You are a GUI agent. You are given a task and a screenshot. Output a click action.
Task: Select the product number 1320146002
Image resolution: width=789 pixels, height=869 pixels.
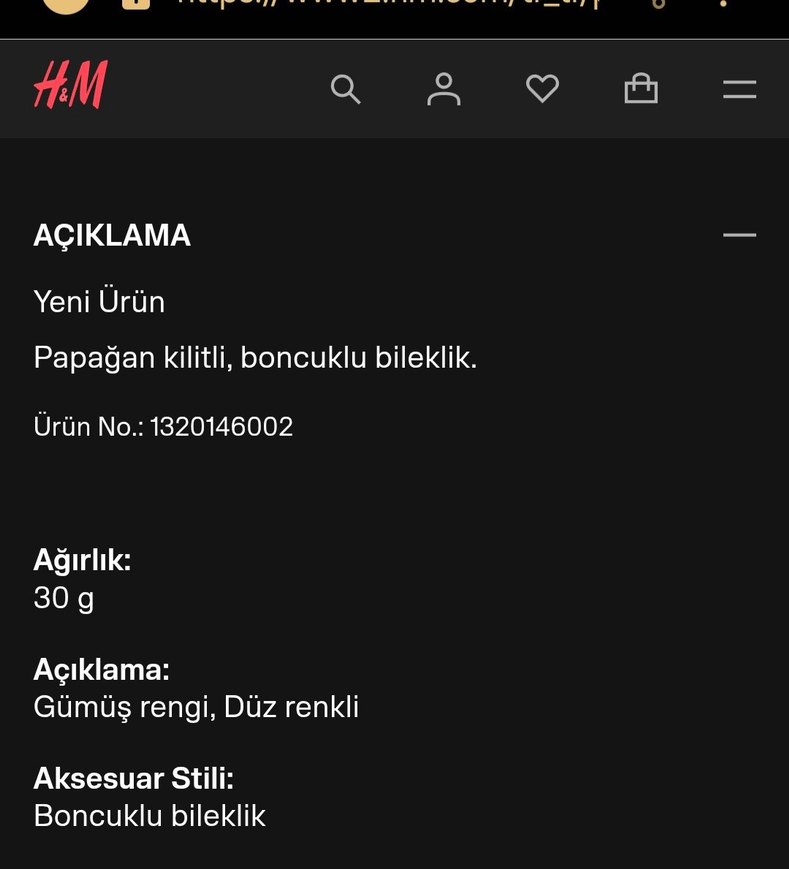(x=163, y=426)
